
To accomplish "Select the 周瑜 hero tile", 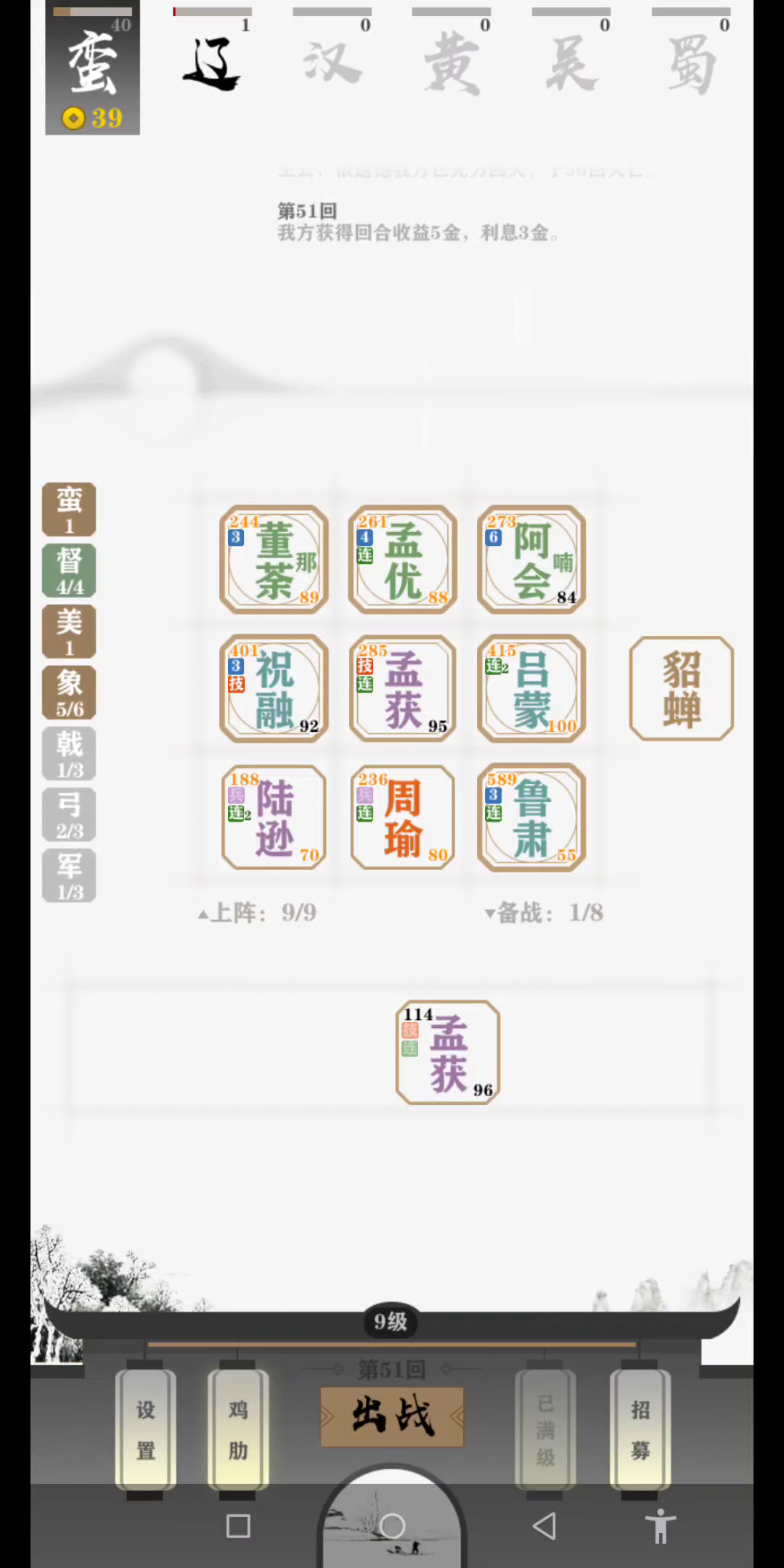I will pos(402,817).
